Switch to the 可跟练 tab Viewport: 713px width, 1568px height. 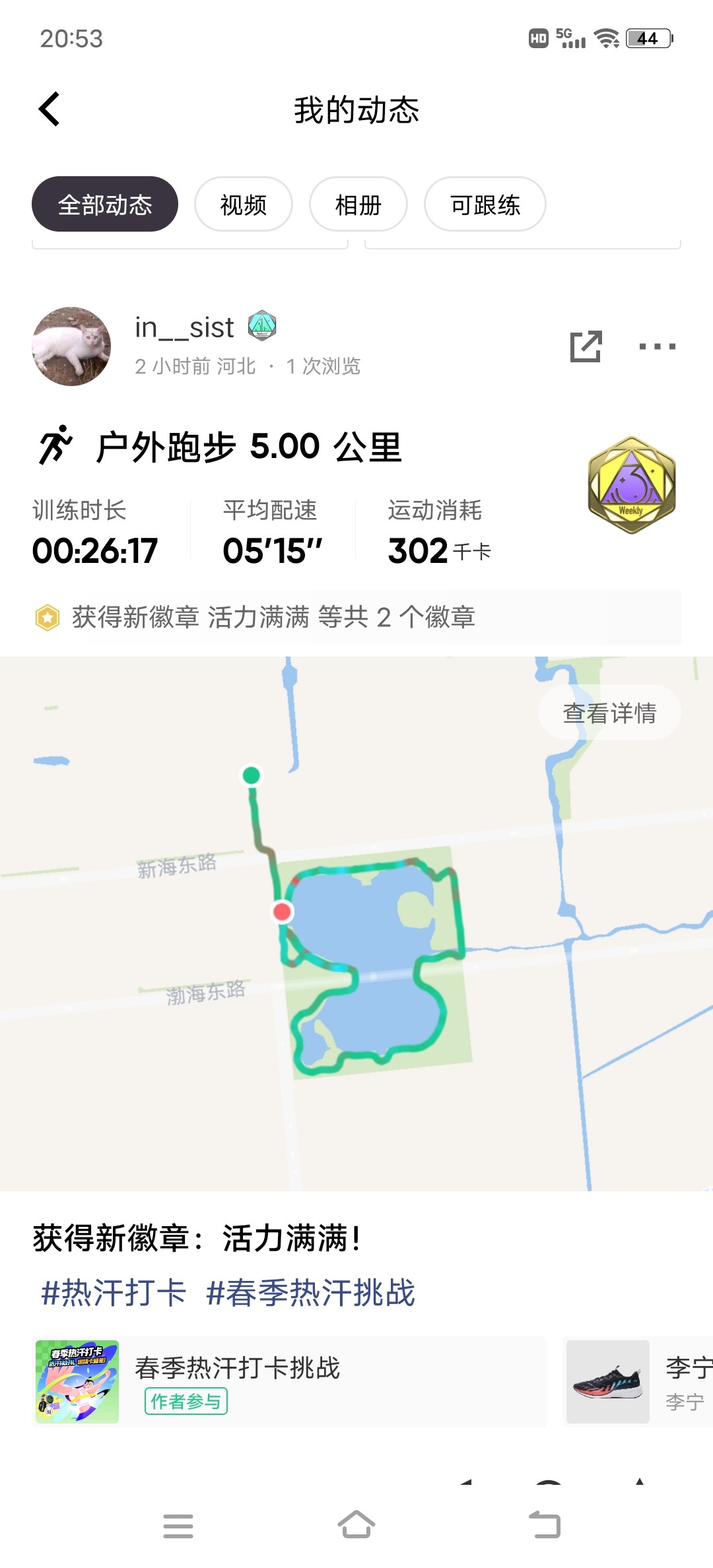pyautogui.click(x=485, y=205)
